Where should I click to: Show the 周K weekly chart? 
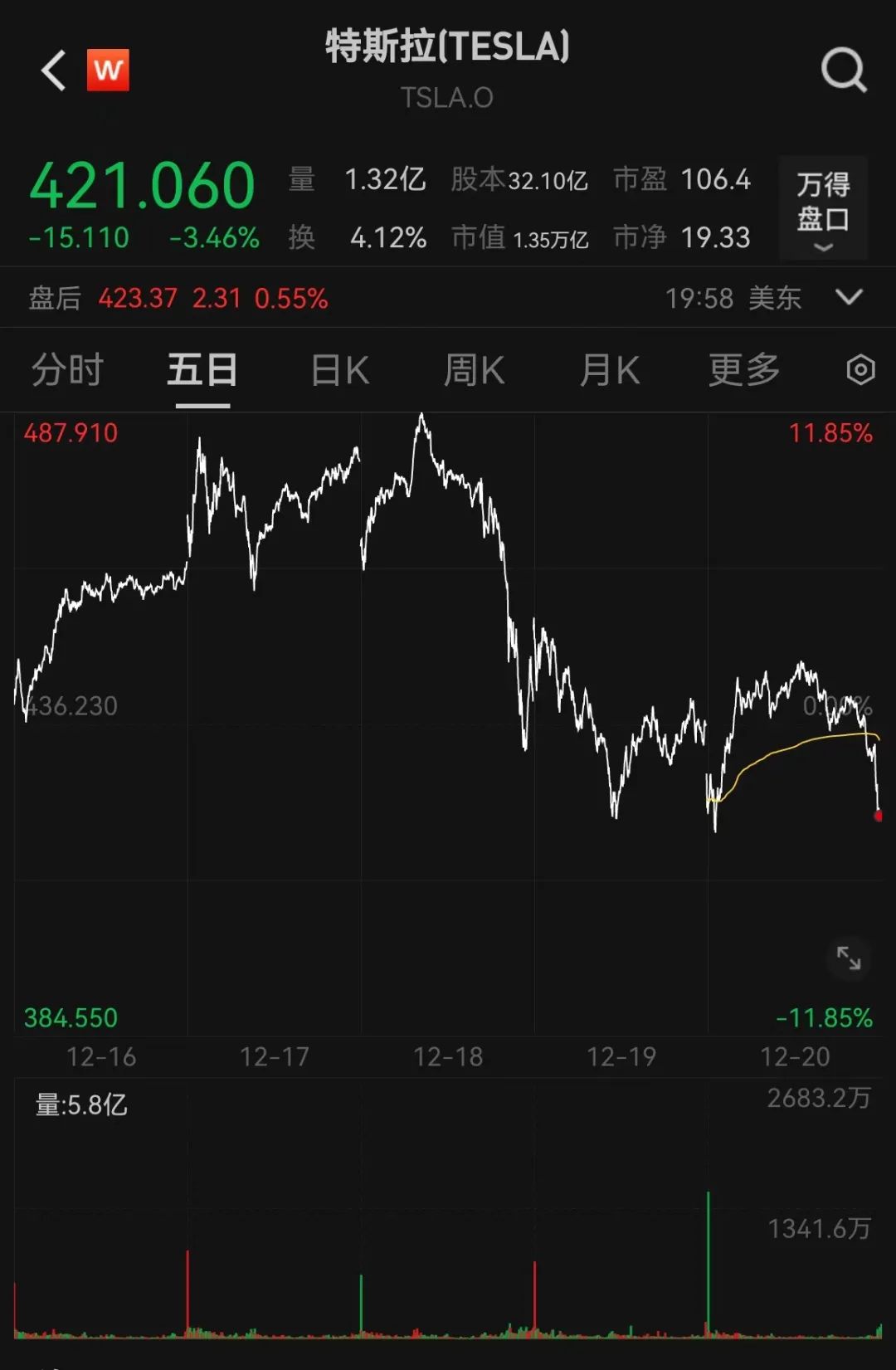click(x=474, y=370)
